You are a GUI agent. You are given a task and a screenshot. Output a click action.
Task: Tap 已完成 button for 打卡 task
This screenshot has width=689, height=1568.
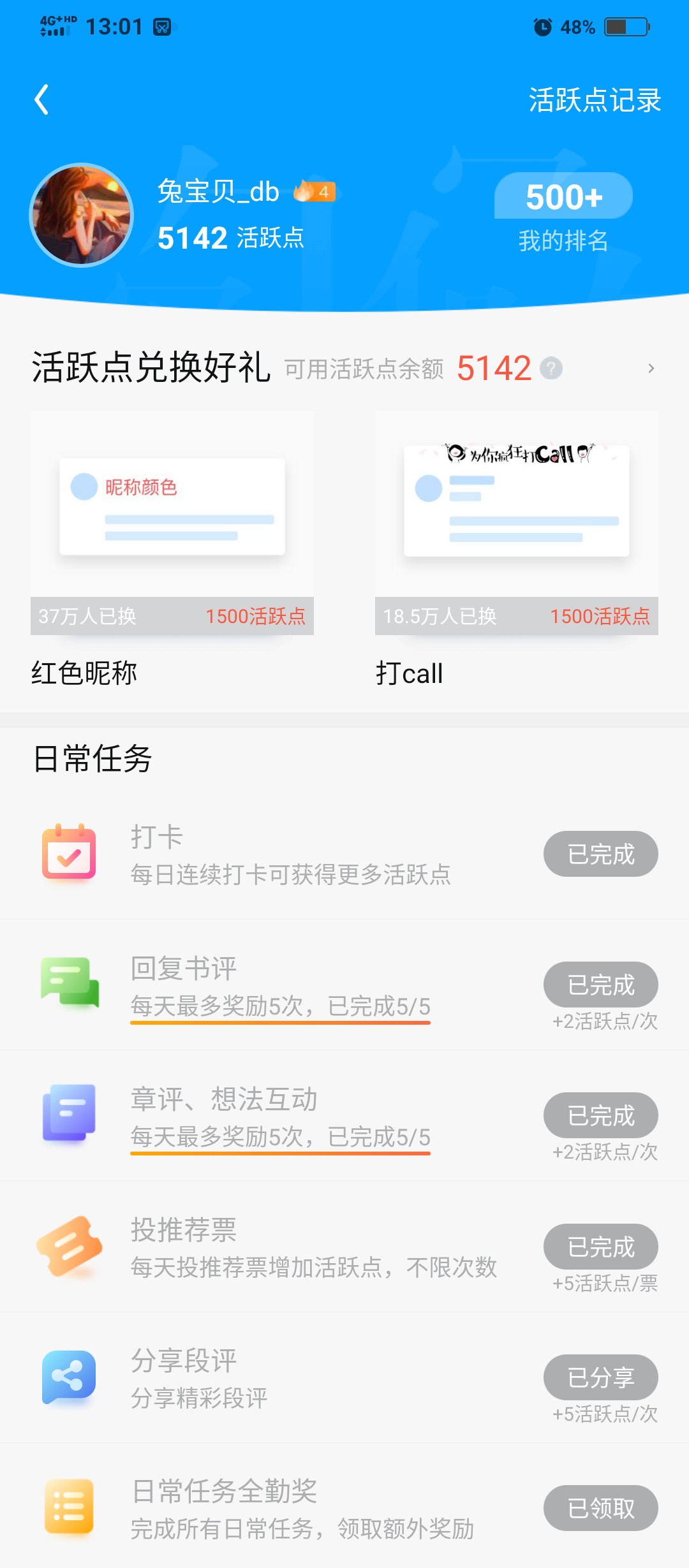click(600, 854)
